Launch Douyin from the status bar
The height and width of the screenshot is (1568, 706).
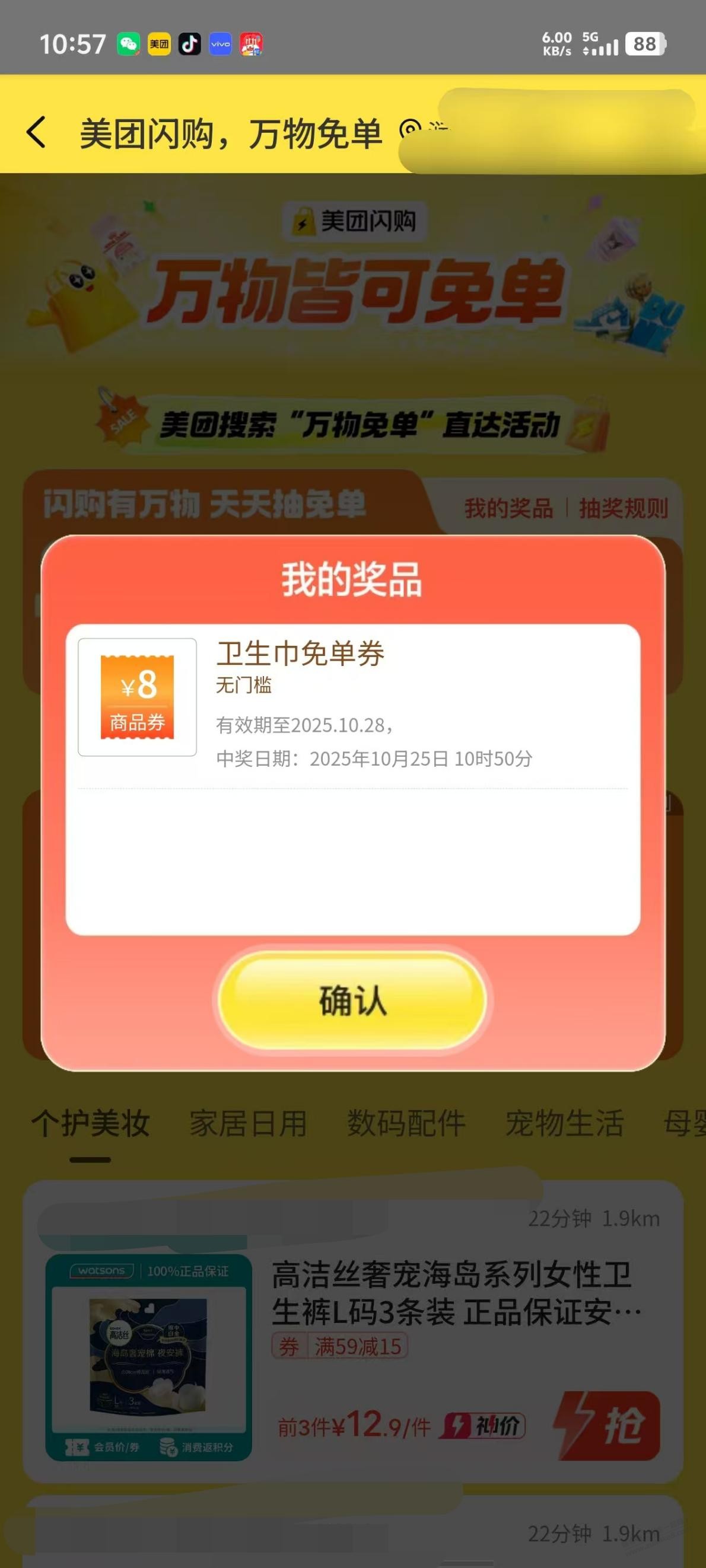pyautogui.click(x=190, y=44)
